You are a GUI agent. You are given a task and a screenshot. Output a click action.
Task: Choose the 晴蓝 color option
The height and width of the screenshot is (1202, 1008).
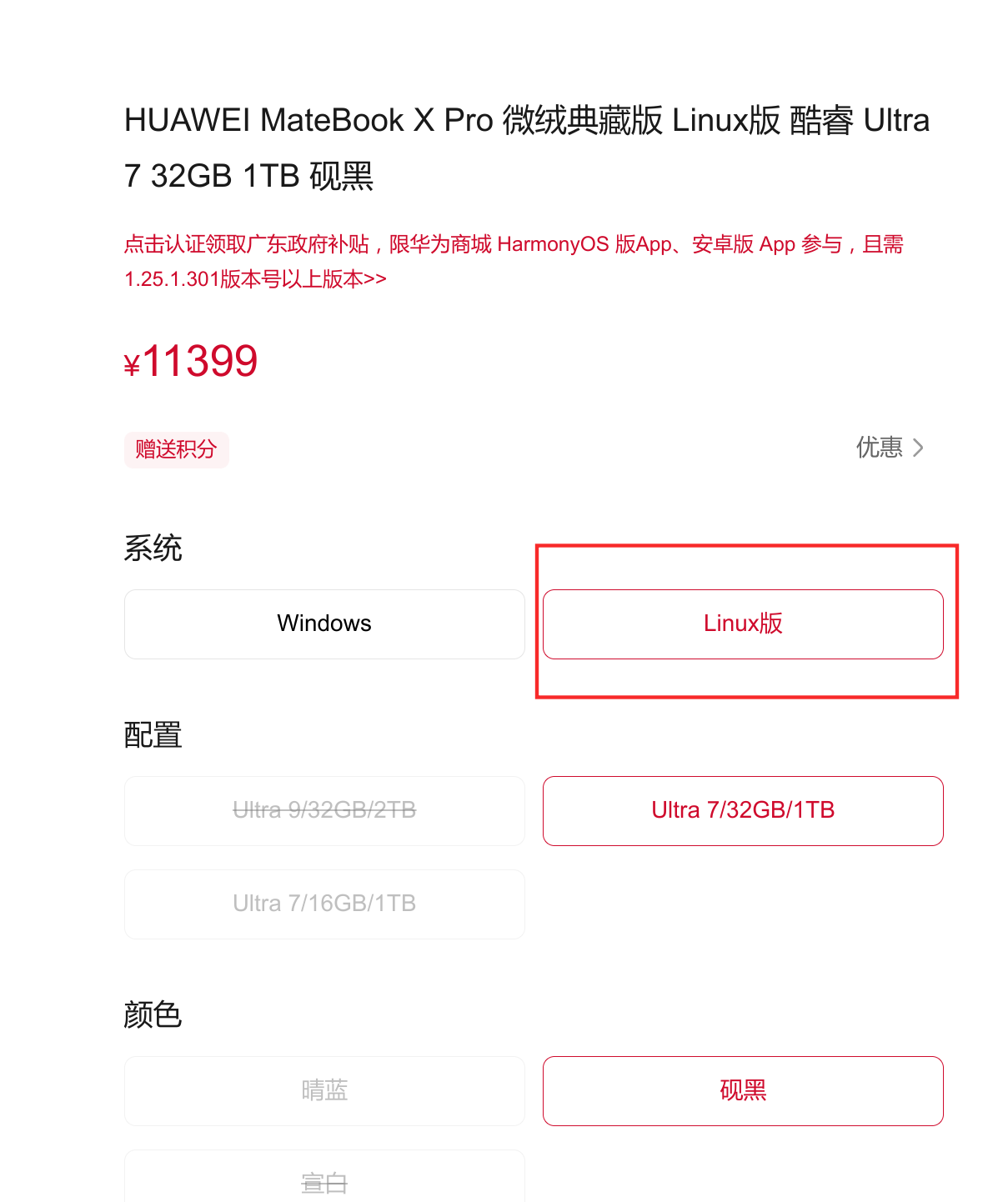(x=324, y=1091)
